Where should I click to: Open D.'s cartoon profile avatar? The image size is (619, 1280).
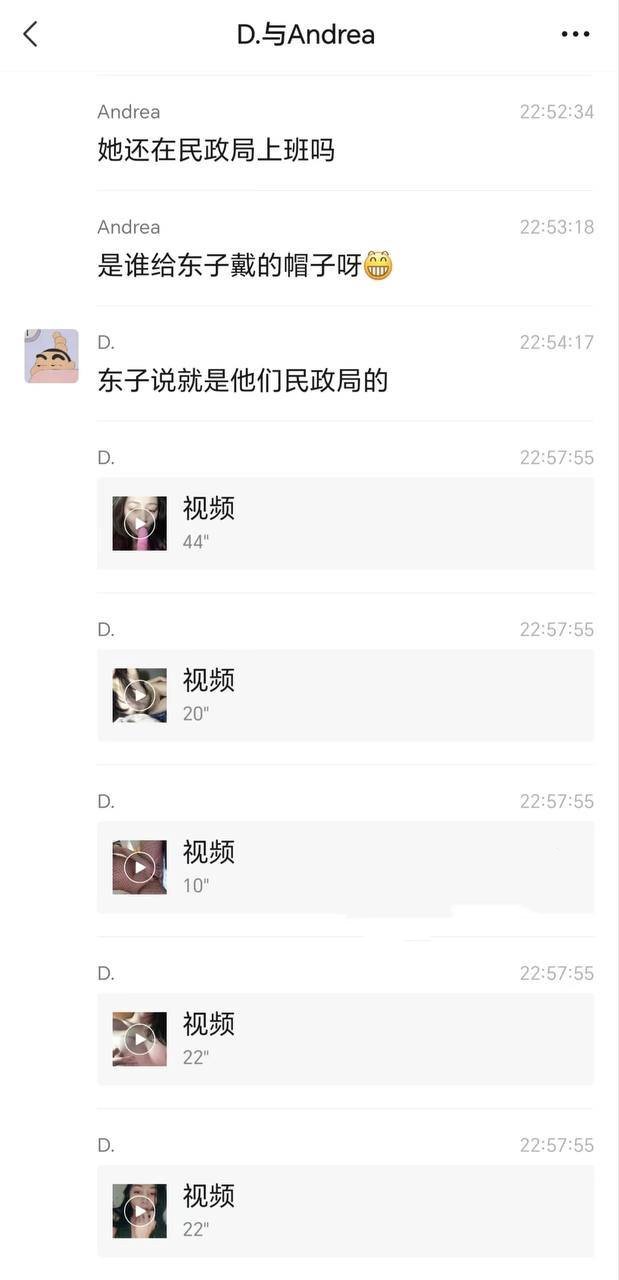tap(52, 356)
